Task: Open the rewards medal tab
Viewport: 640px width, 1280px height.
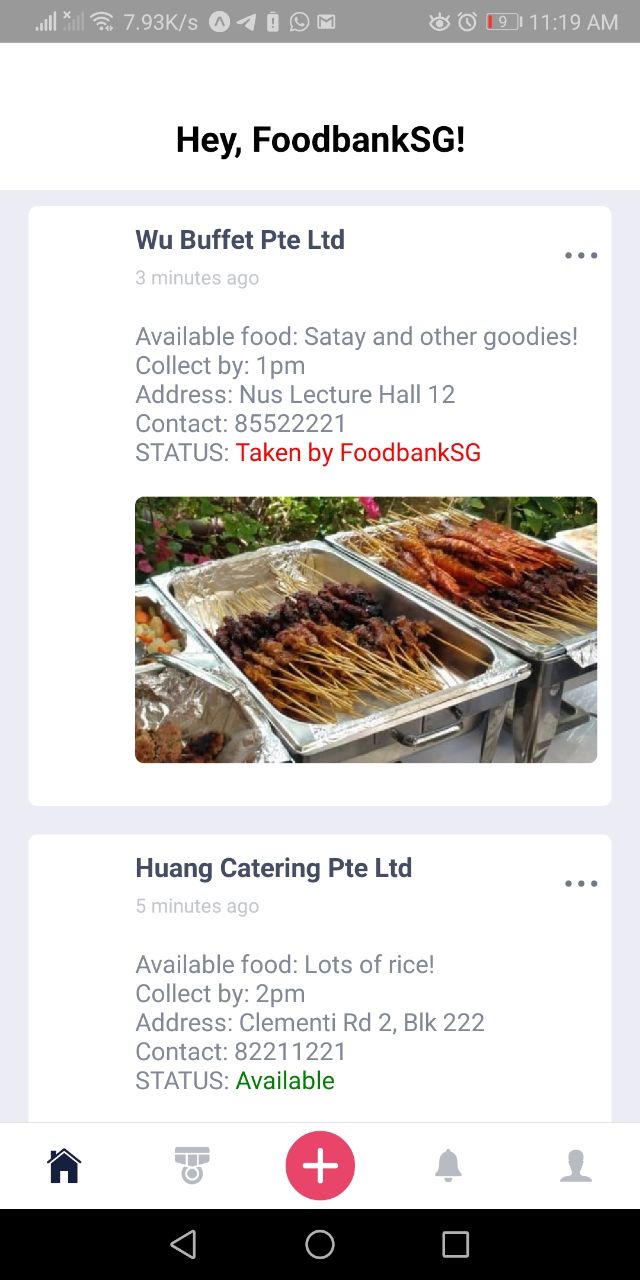Action: 191,1166
